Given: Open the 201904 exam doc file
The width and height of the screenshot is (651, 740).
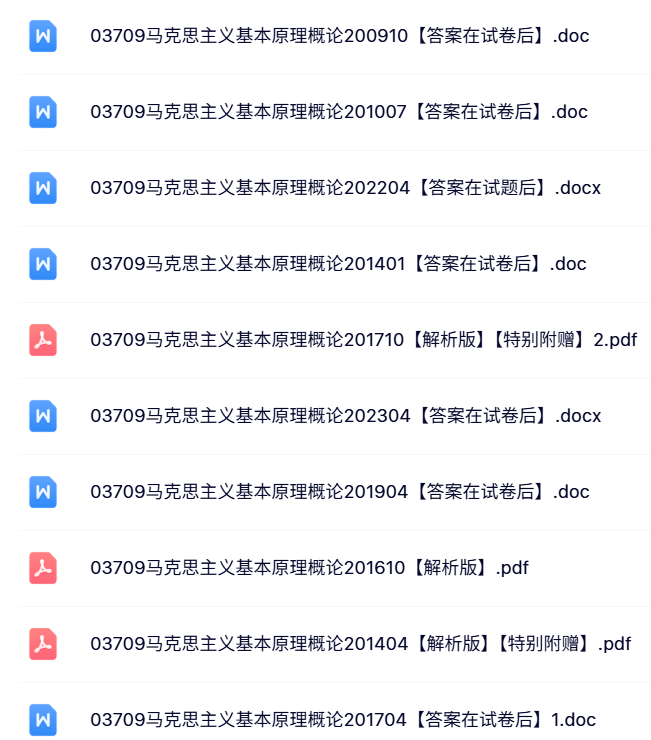Looking at the screenshot, I should pos(339,492).
